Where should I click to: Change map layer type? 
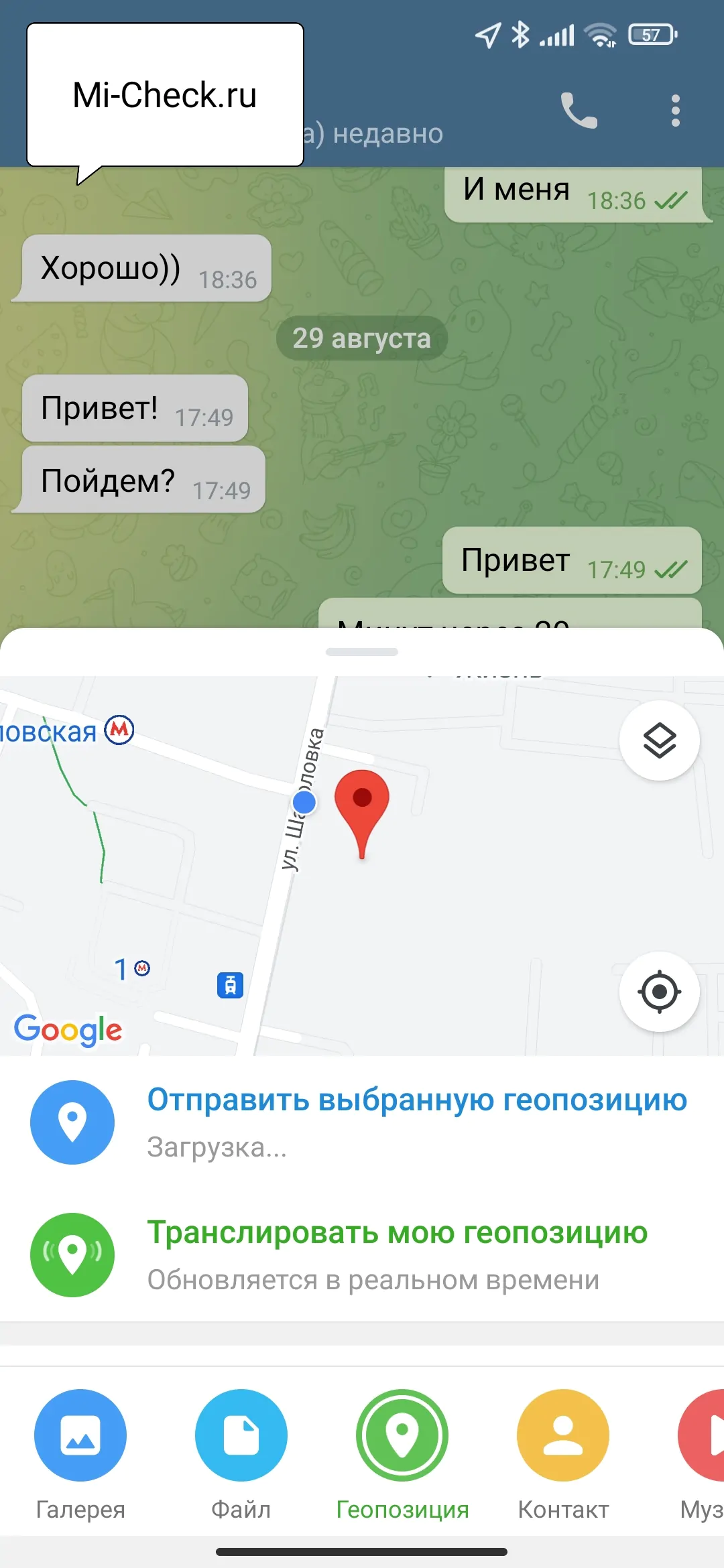660,740
